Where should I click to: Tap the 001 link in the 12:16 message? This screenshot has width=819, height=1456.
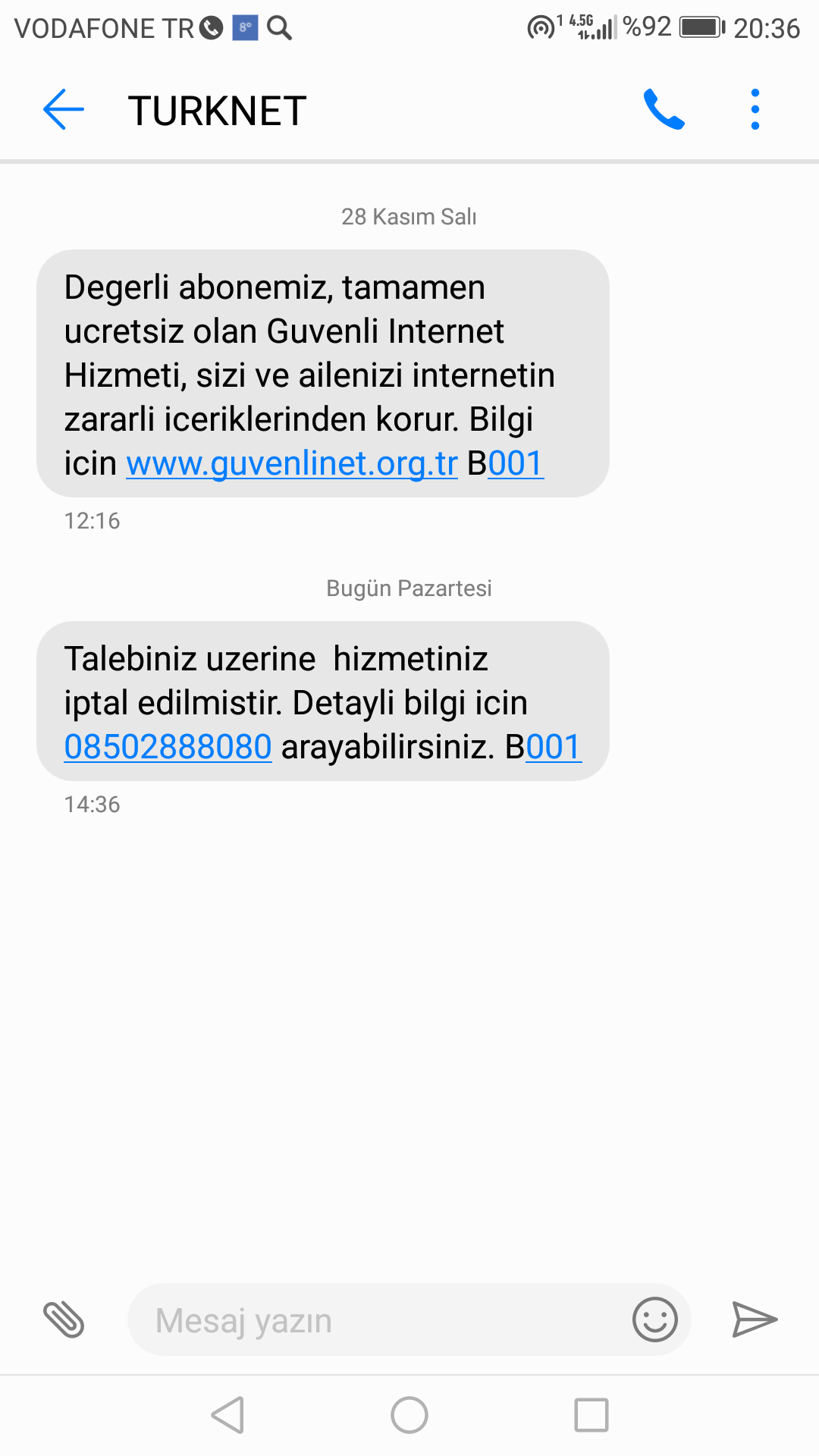tap(516, 463)
